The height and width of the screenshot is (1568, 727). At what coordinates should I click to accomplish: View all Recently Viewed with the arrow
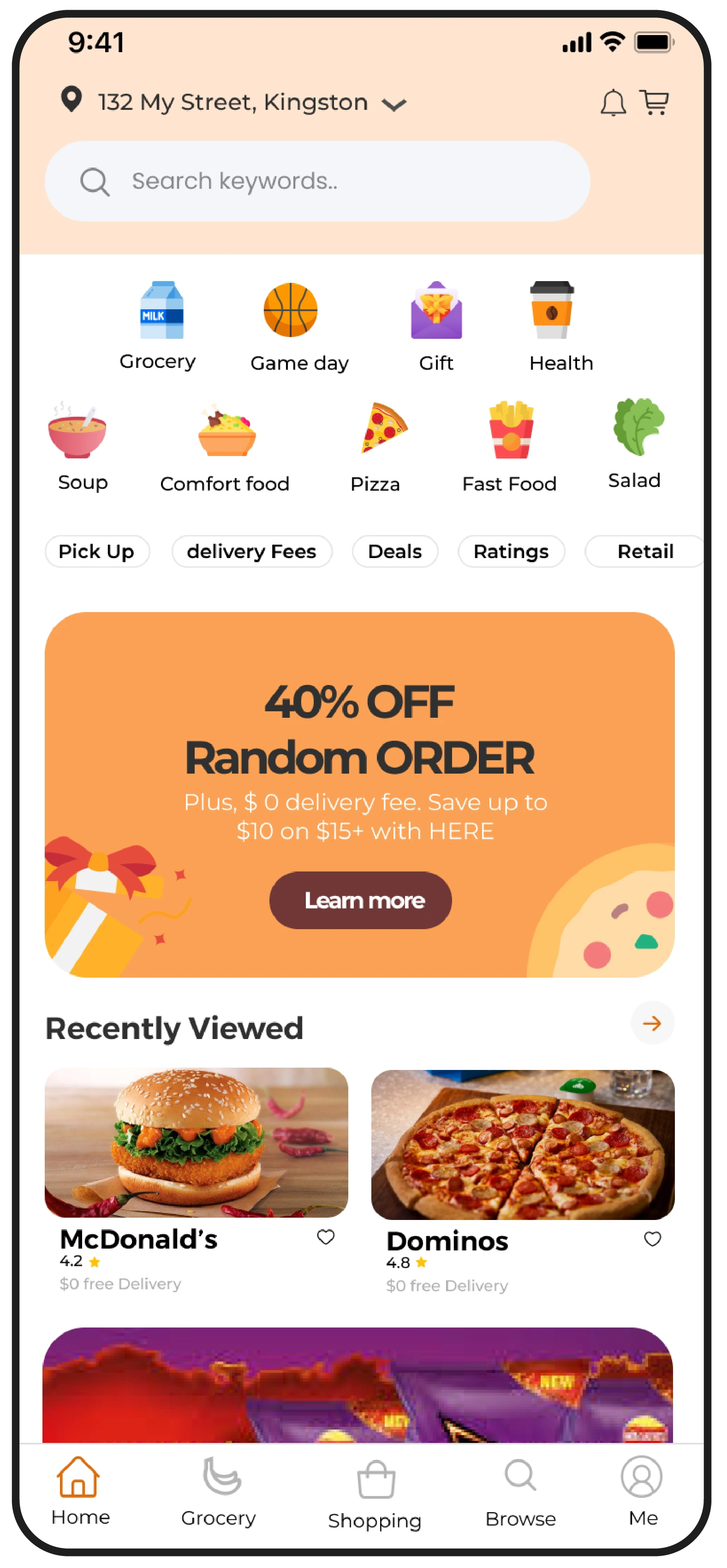652,1023
